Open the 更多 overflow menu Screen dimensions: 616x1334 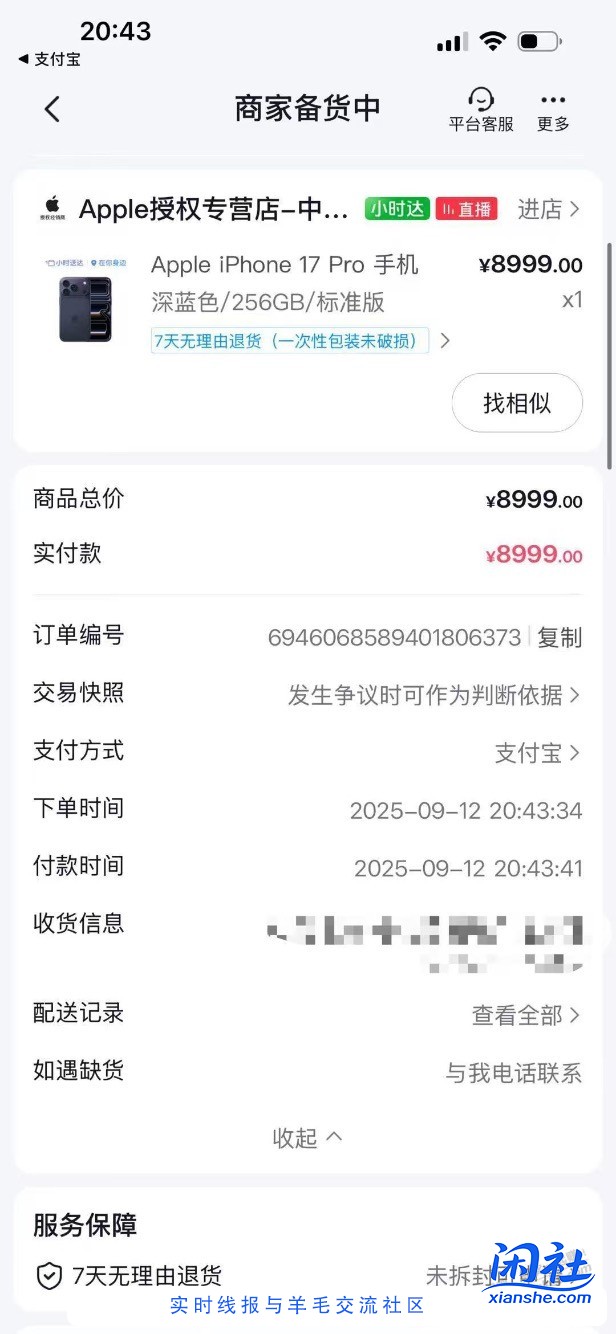coord(553,109)
